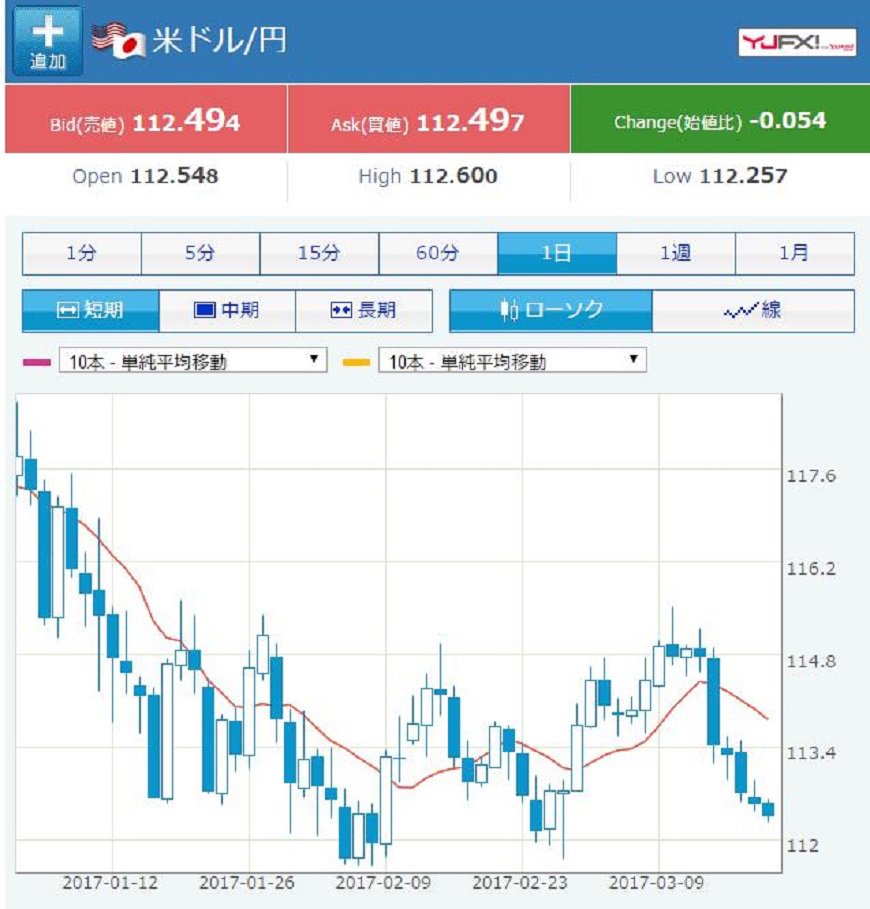Viewport: 870px width, 909px height.
Task: Show the ローソク candlestick chart
Action: [x=551, y=311]
